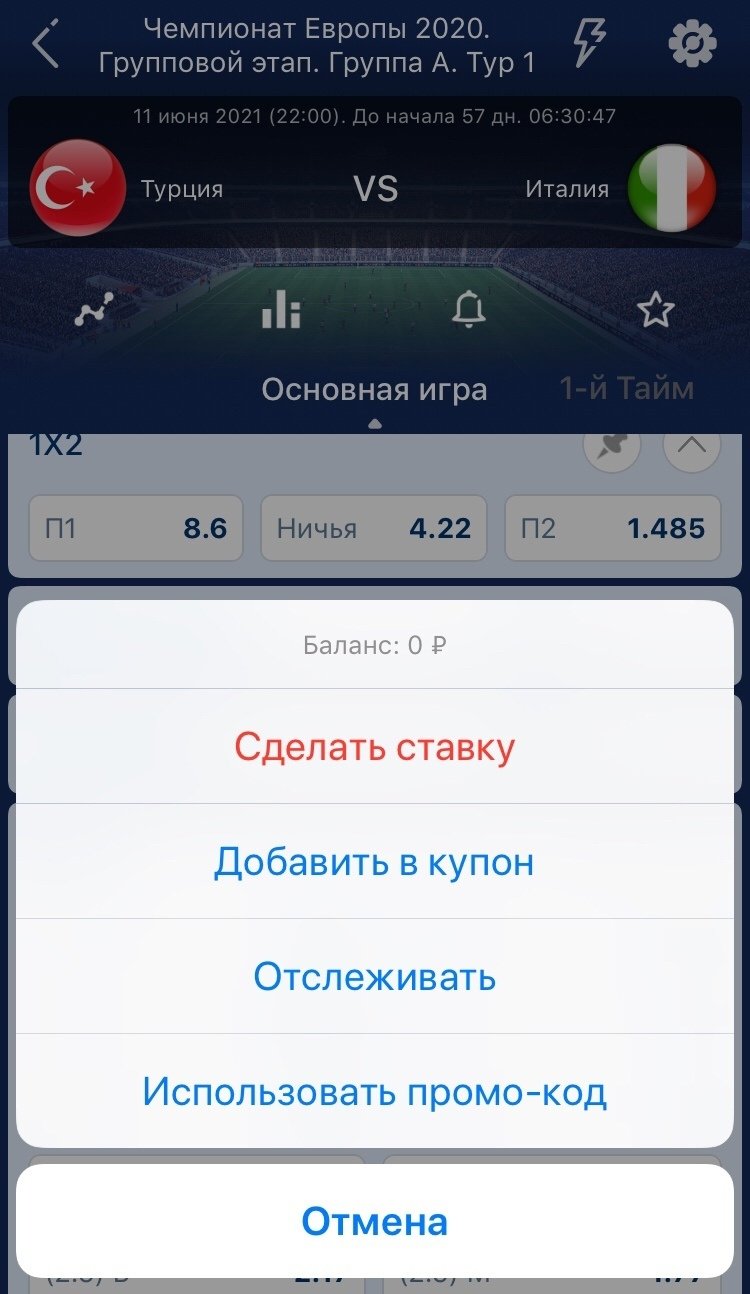Tap the lightning bolt quick-bet icon

coord(588,44)
